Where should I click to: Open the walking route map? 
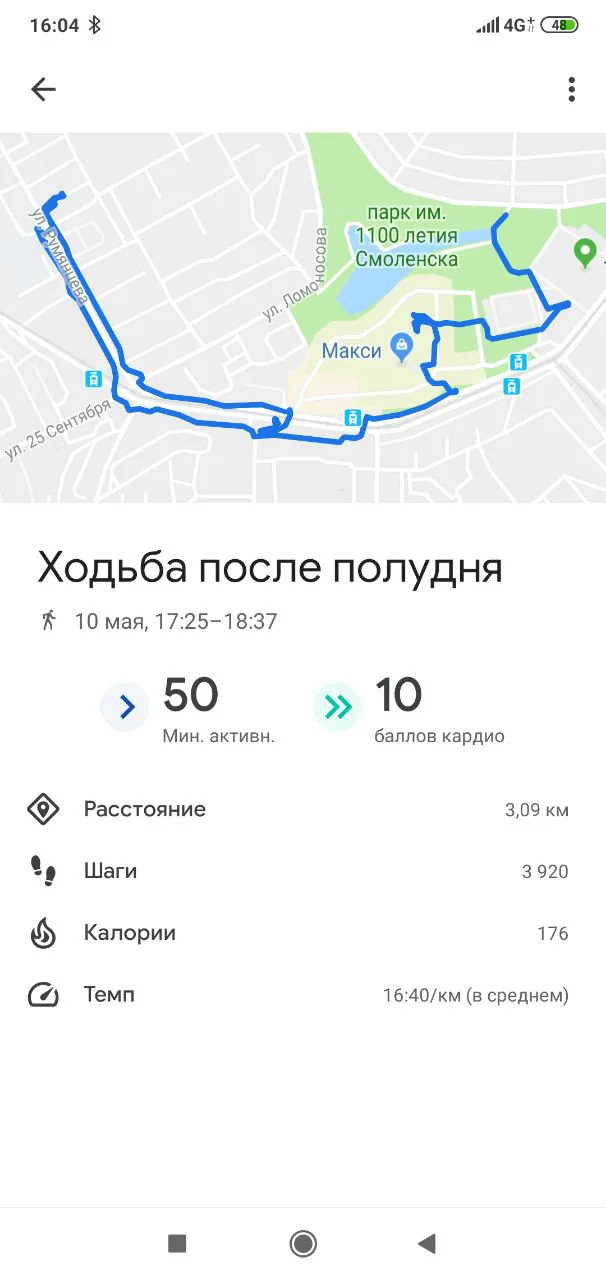pyautogui.click(x=303, y=318)
